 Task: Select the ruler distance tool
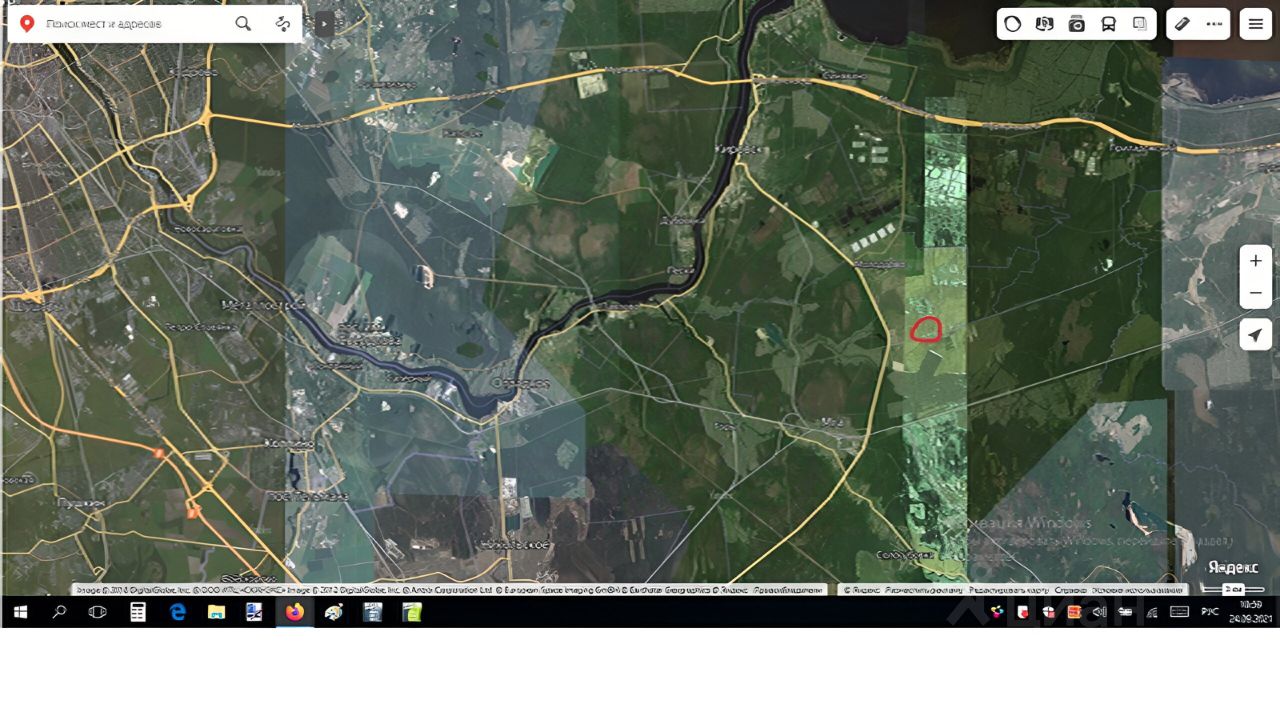point(1182,24)
